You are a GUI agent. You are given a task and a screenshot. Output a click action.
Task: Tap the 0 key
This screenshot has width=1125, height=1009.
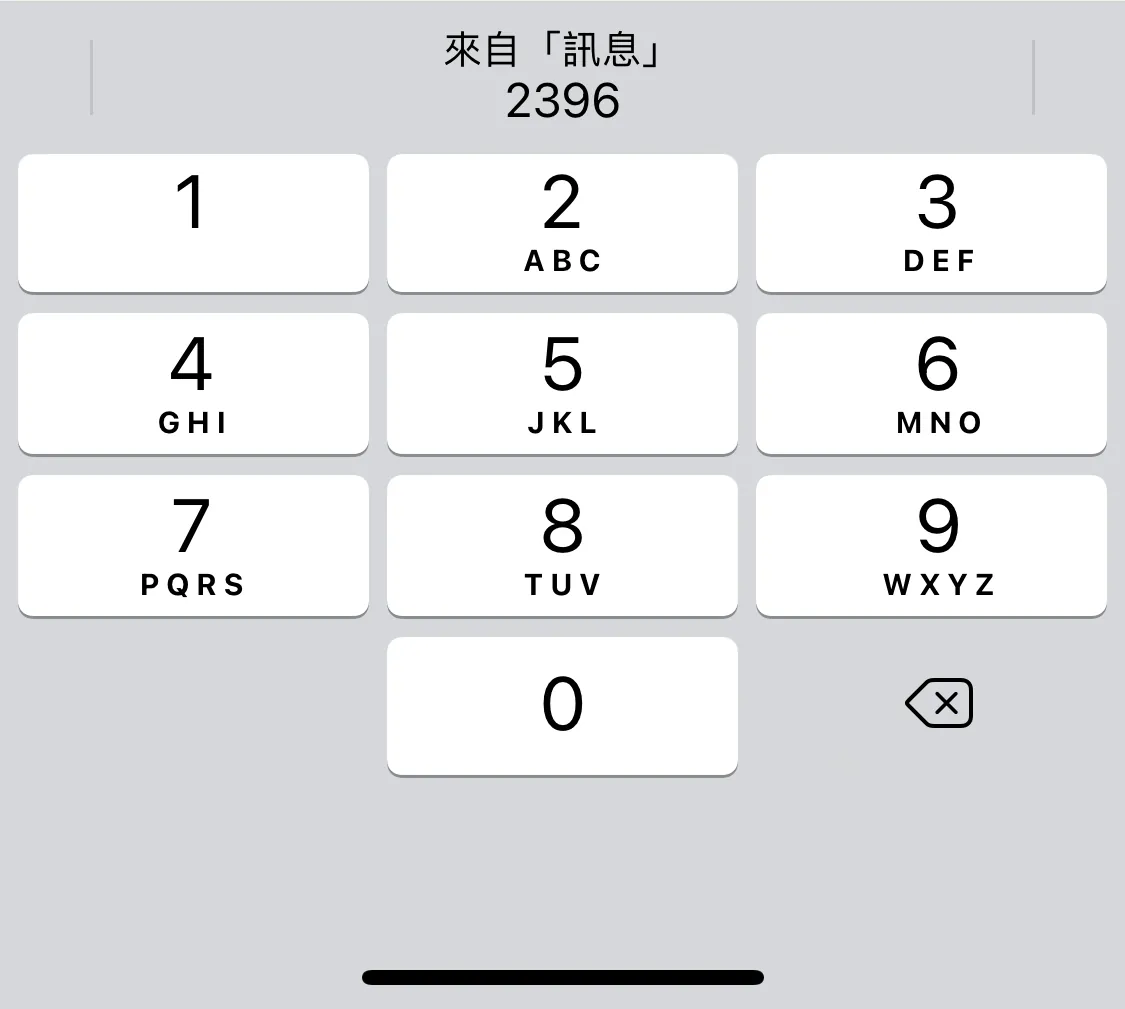pyautogui.click(x=562, y=705)
